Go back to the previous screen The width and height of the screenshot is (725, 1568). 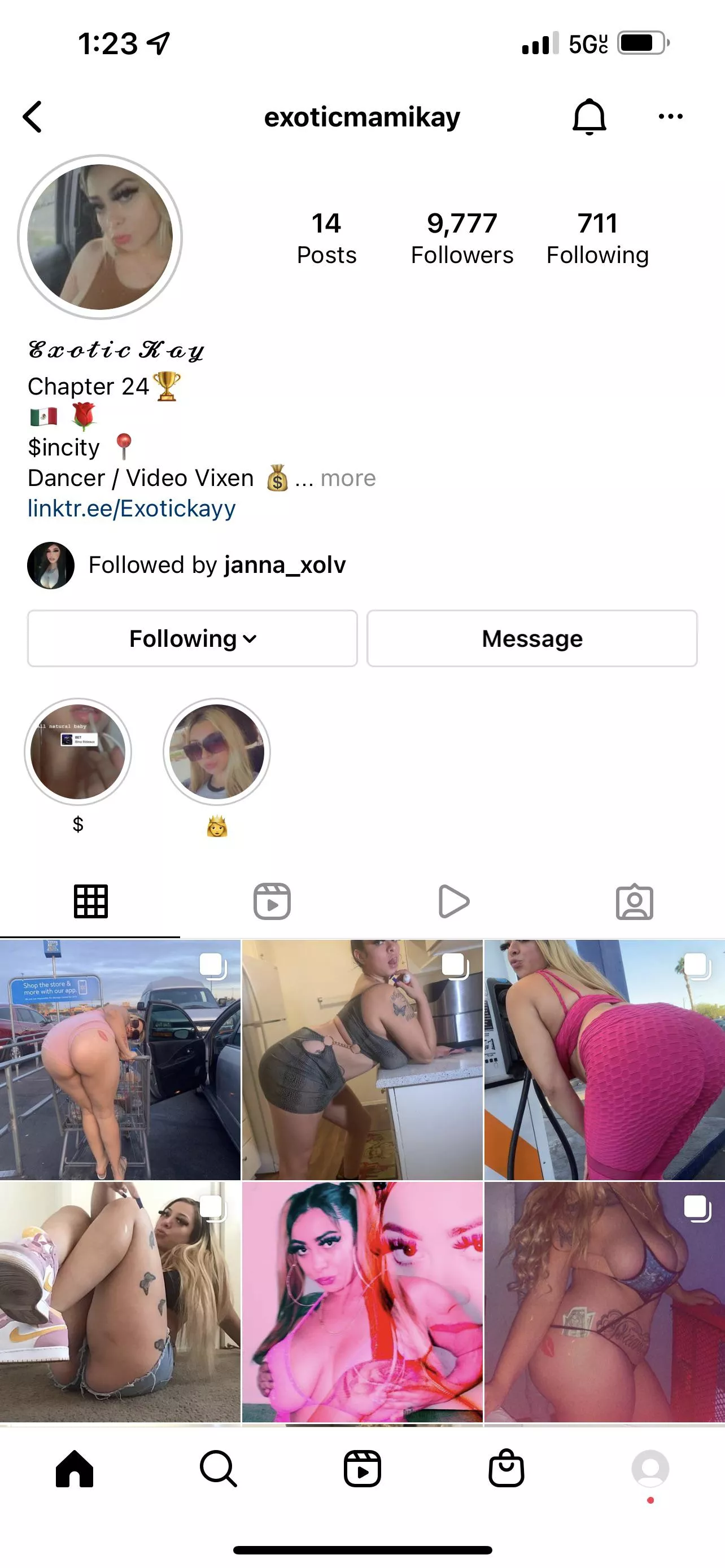[33, 117]
